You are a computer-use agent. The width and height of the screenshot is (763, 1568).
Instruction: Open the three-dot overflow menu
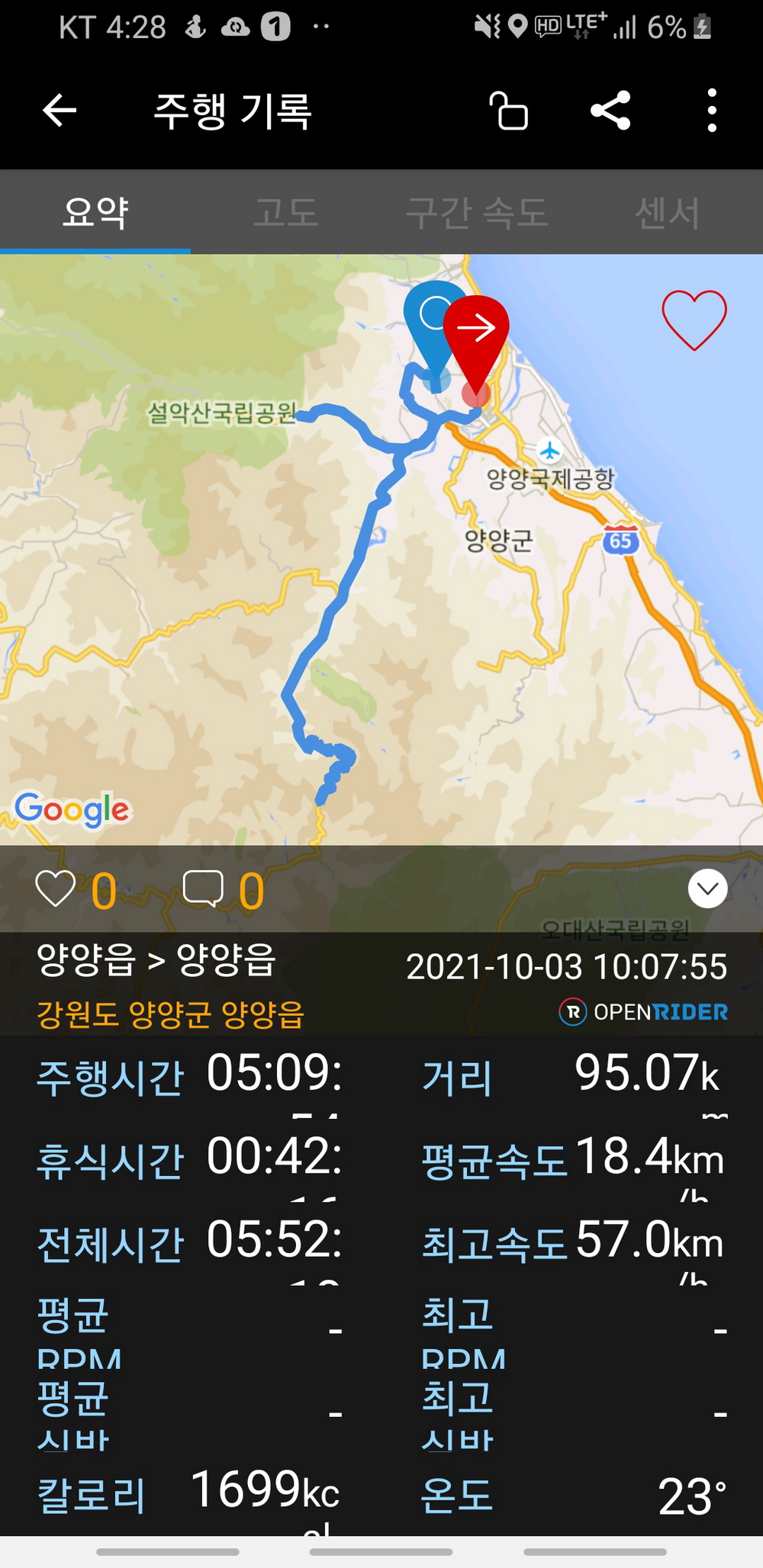(x=712, y=111)
